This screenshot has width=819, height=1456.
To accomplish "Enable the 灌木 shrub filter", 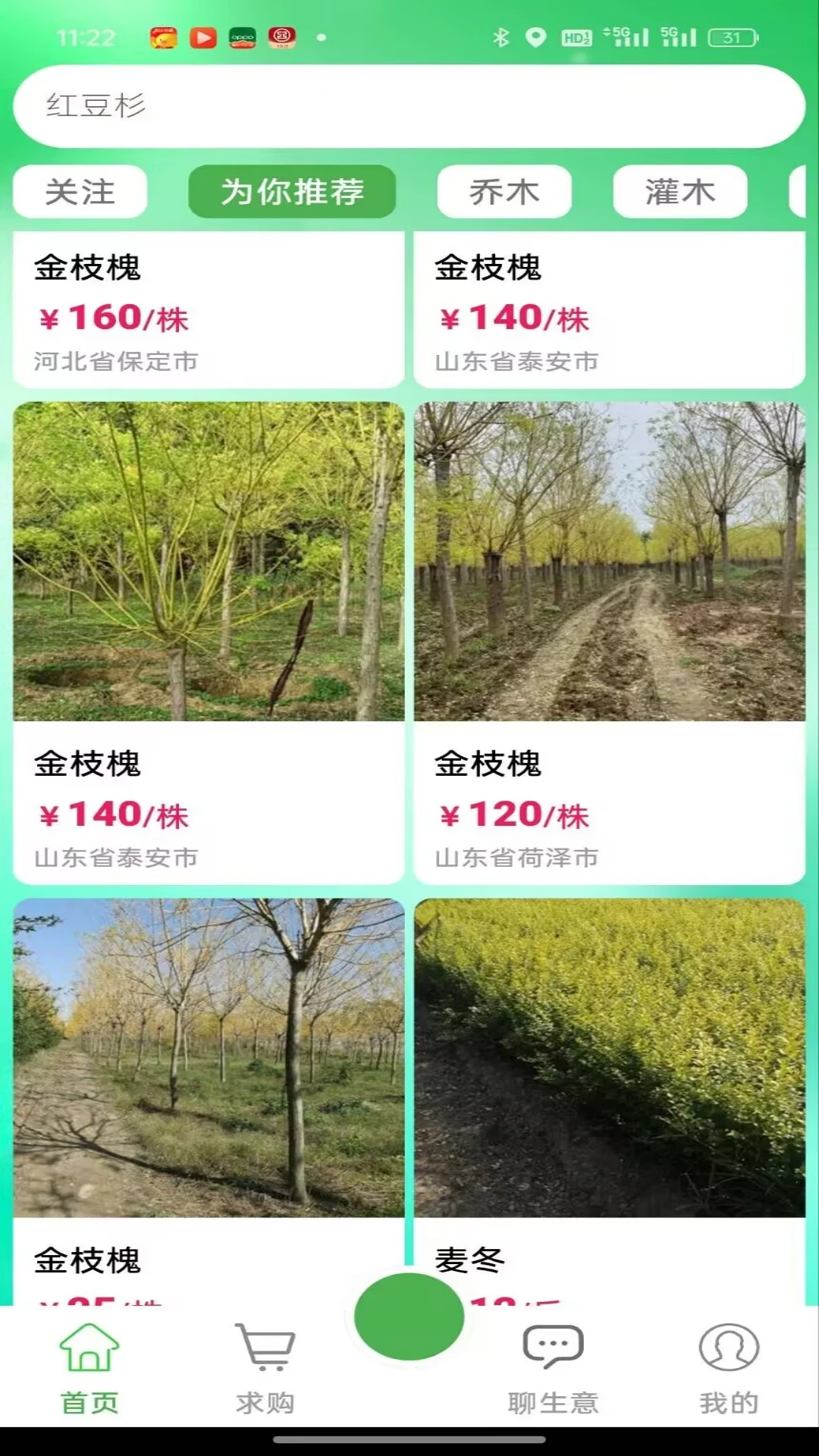I will pos(679,192).
